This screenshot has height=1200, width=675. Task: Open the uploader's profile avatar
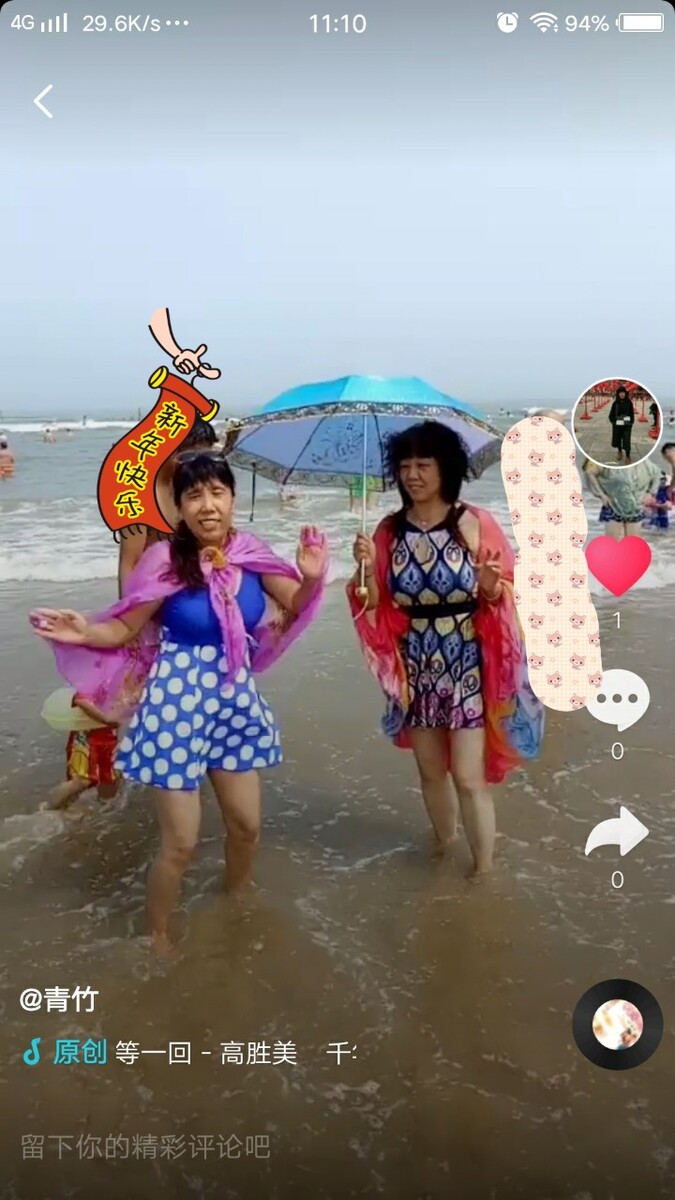[617, 422]
